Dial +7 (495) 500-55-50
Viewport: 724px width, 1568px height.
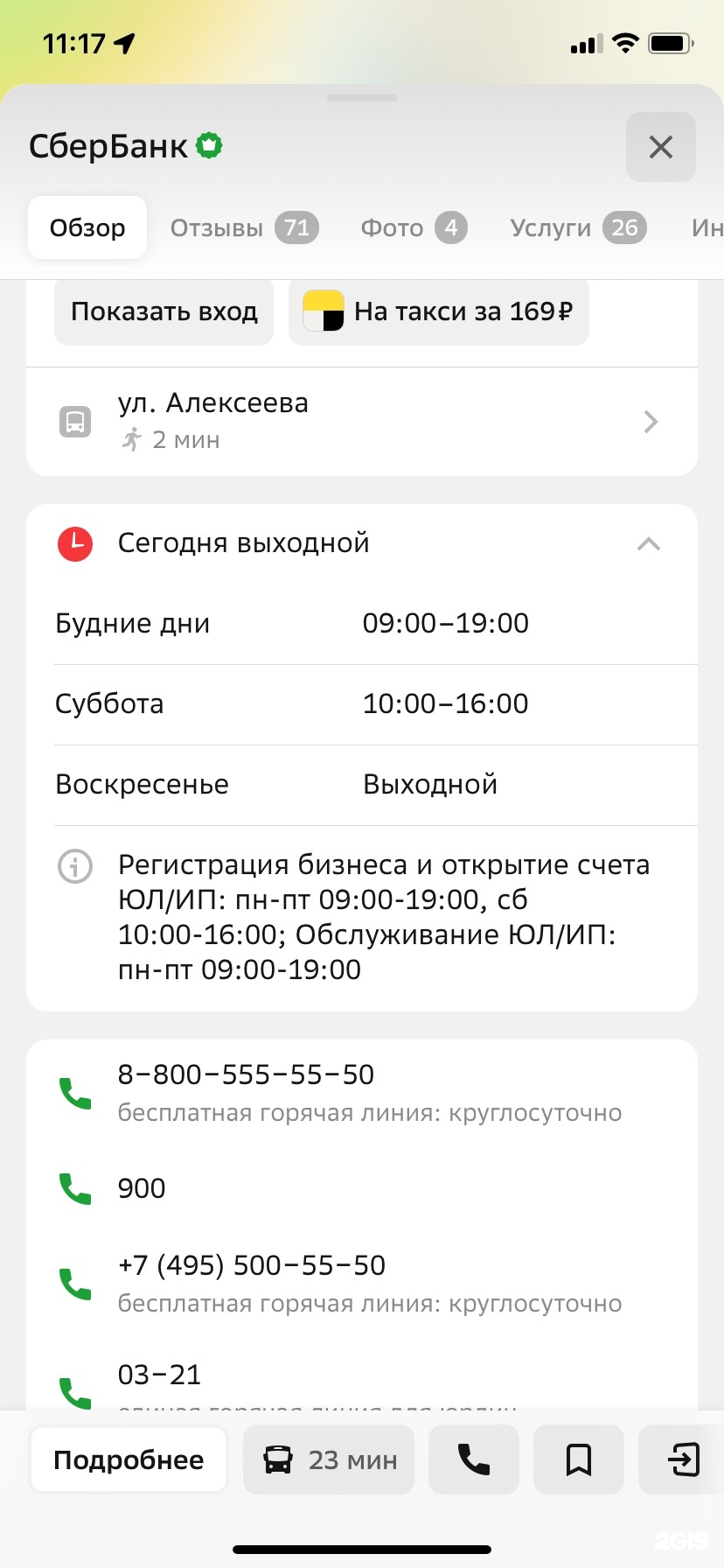coord(252,1265)
